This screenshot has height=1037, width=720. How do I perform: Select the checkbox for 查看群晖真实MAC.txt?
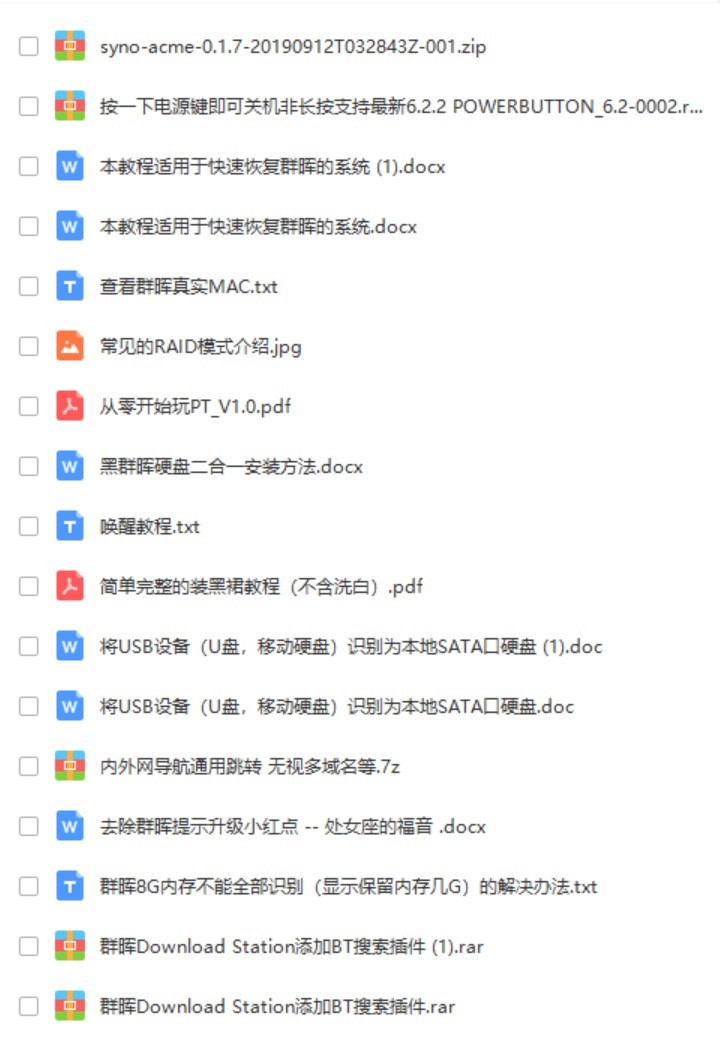point(29,287)
